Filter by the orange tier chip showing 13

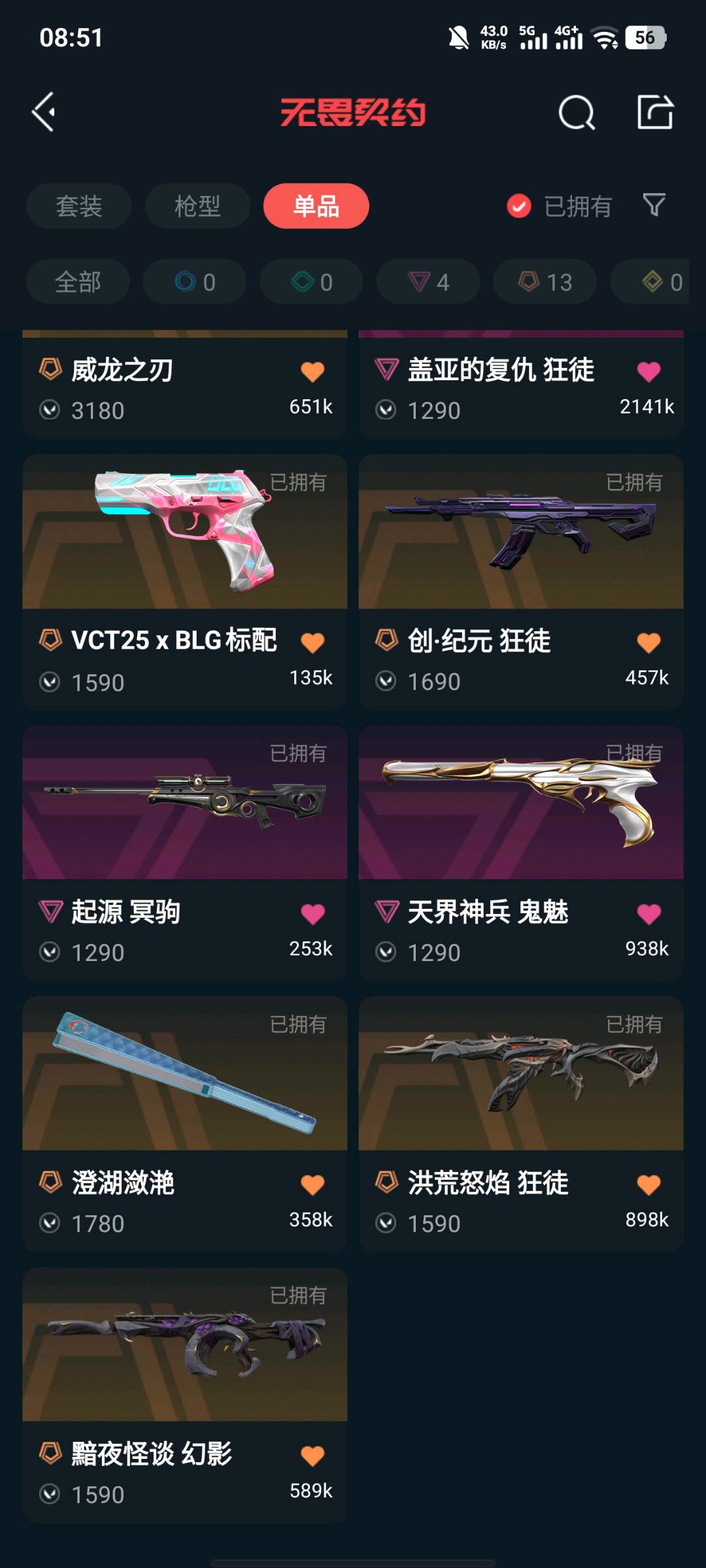coord(545,282)
